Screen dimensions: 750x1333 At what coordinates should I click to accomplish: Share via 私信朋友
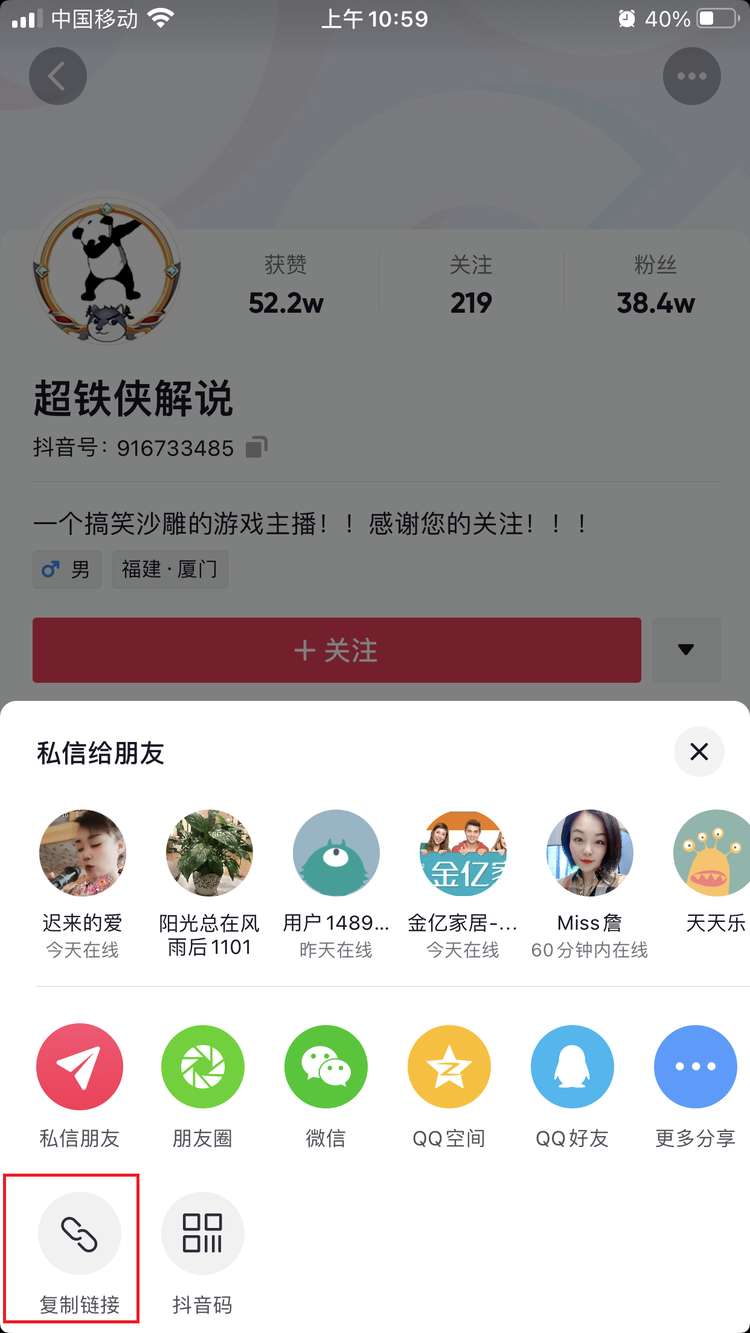pos(79,1067)
